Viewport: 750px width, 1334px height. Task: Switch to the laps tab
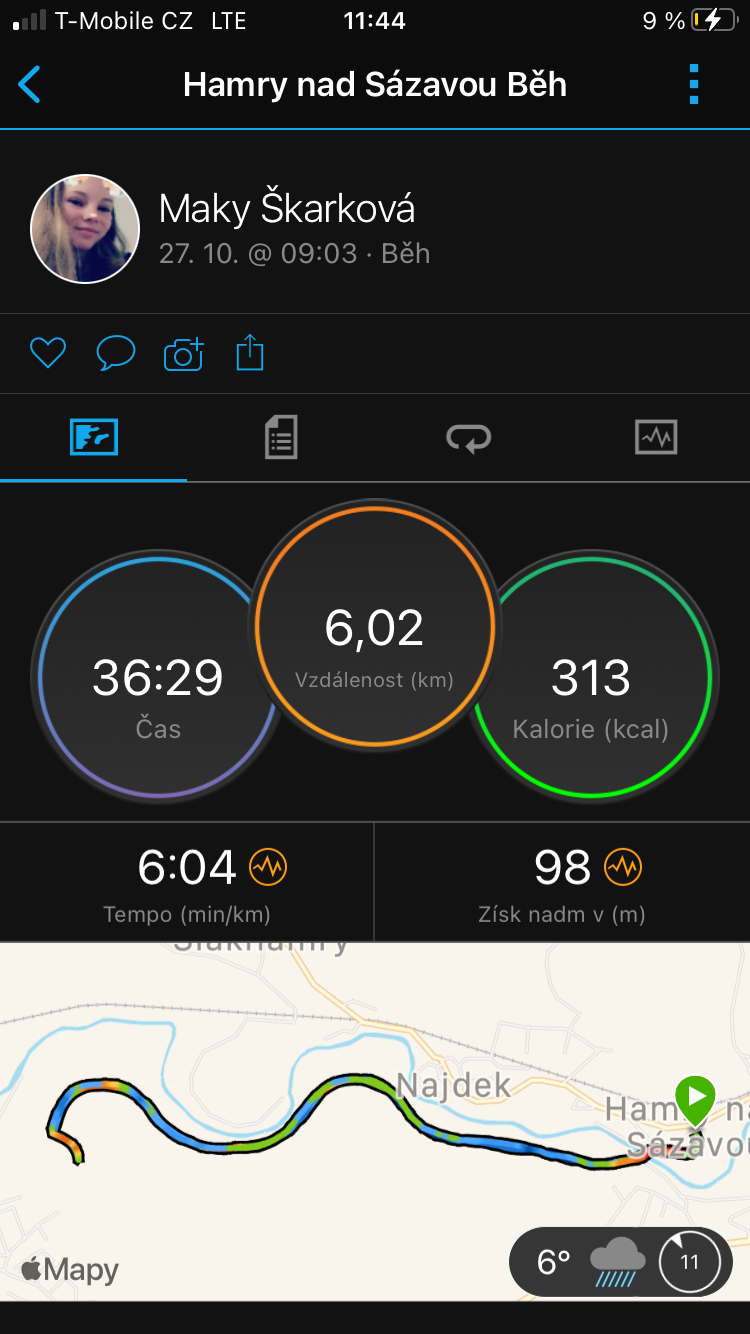point(468,438)
